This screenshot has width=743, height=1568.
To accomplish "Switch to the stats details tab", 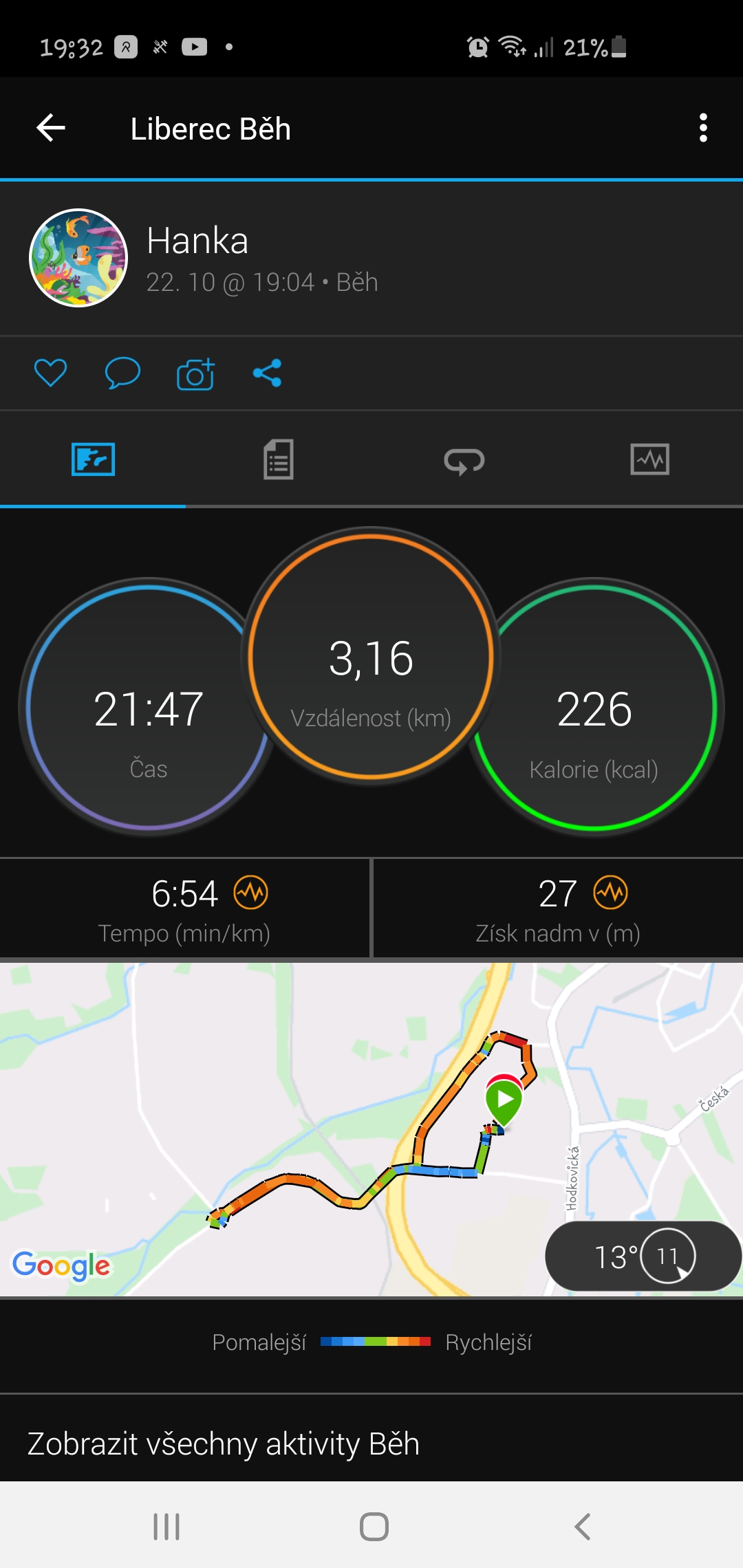I will [279, 459].
